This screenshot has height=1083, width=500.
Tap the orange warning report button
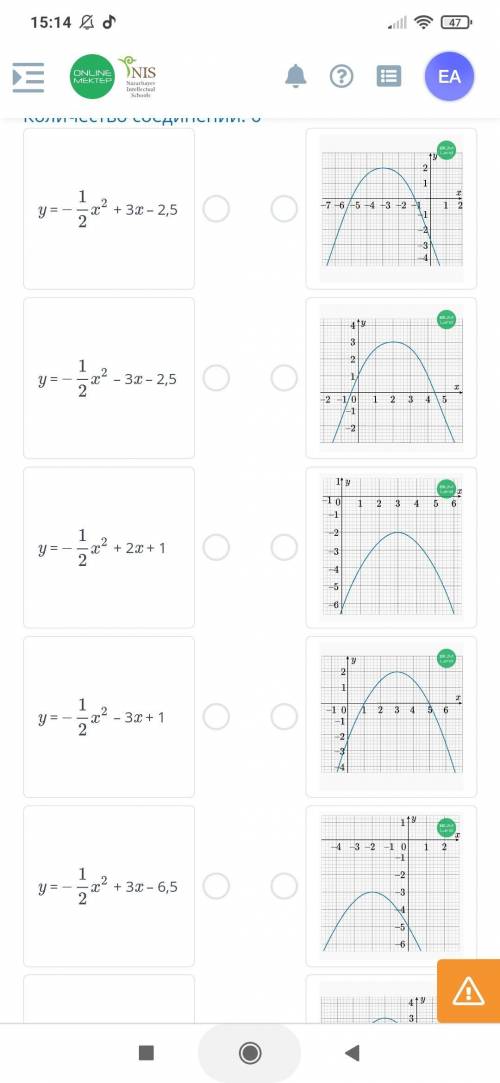point(468,991)
